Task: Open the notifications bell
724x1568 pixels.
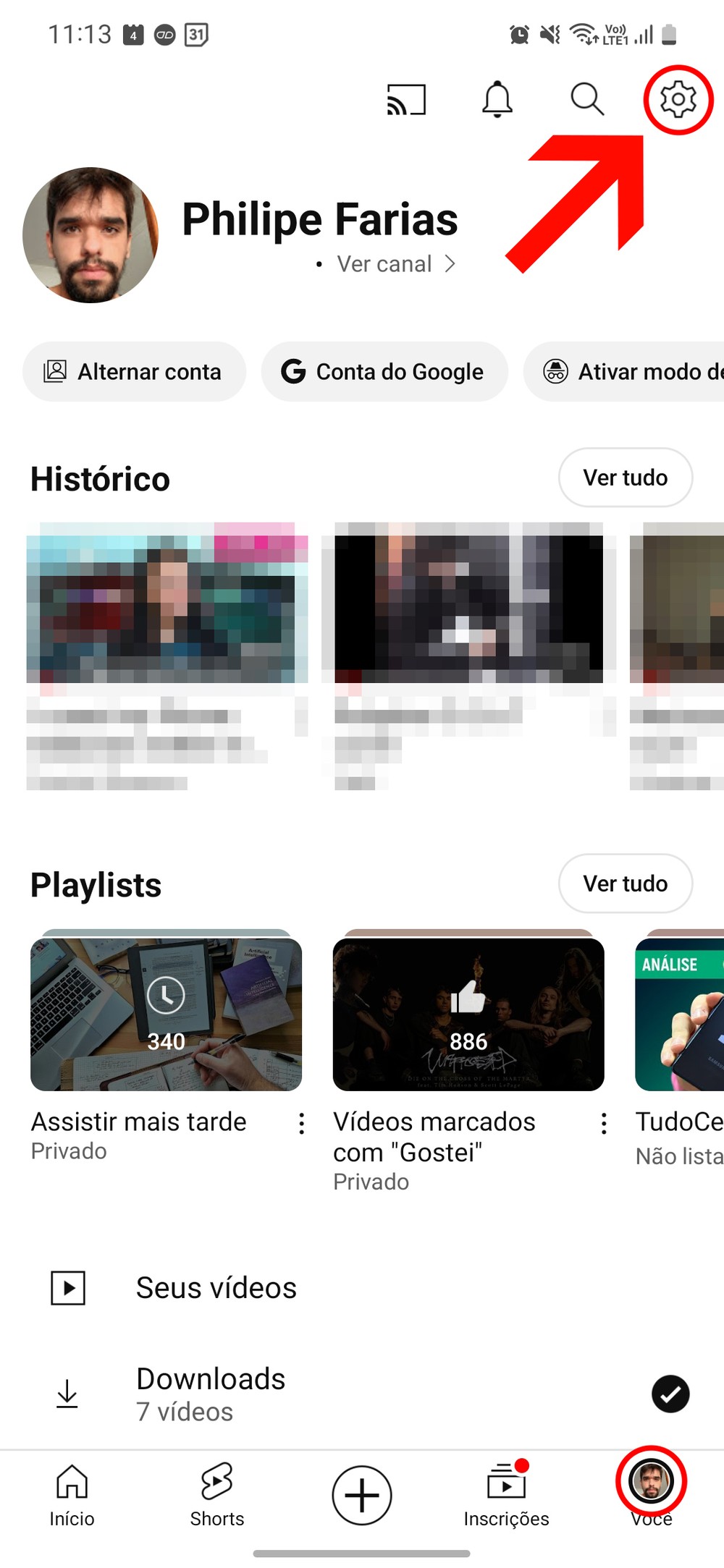Action: [497, 99]
